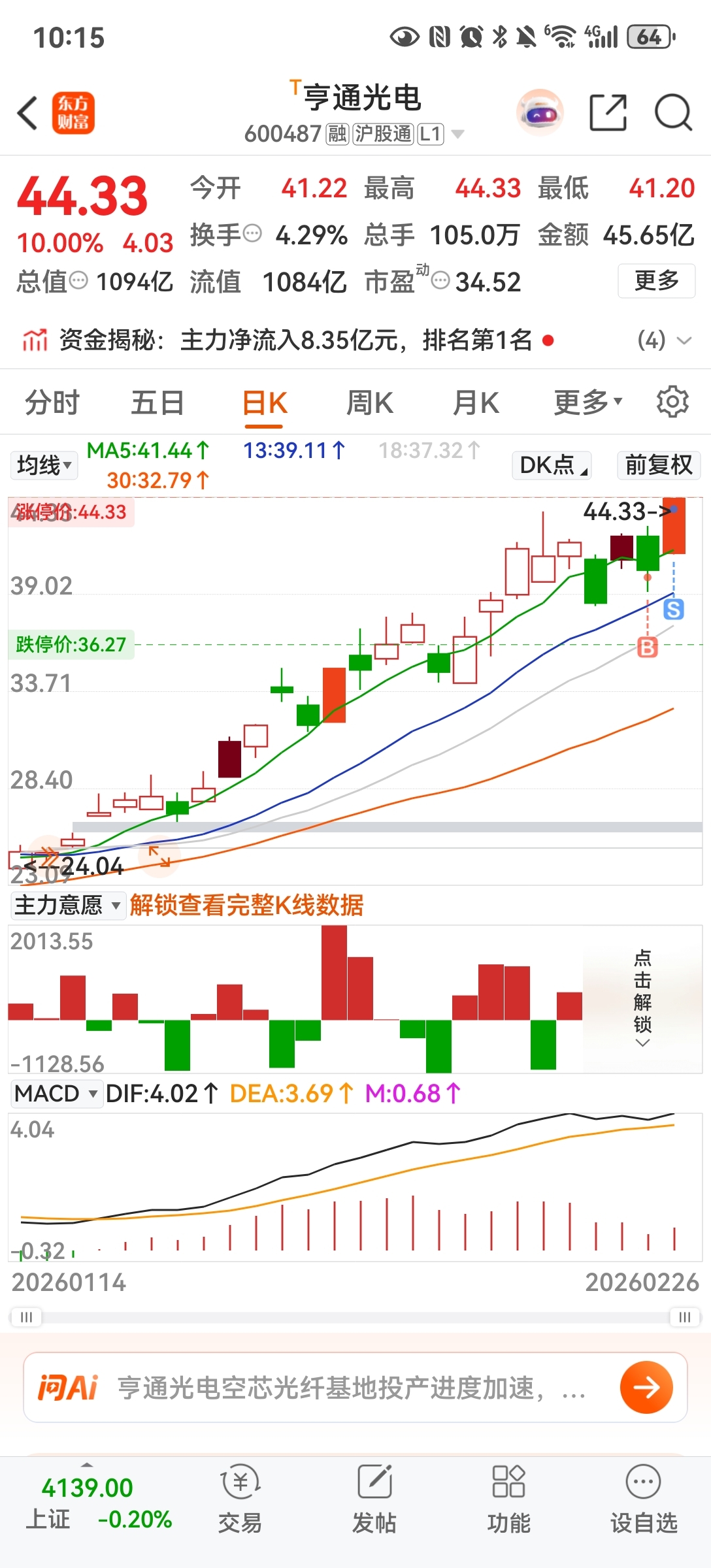Switch to the 五日 chart tab
The height and width of the screenshot is (1568, 711).
(x=157, y=402)
